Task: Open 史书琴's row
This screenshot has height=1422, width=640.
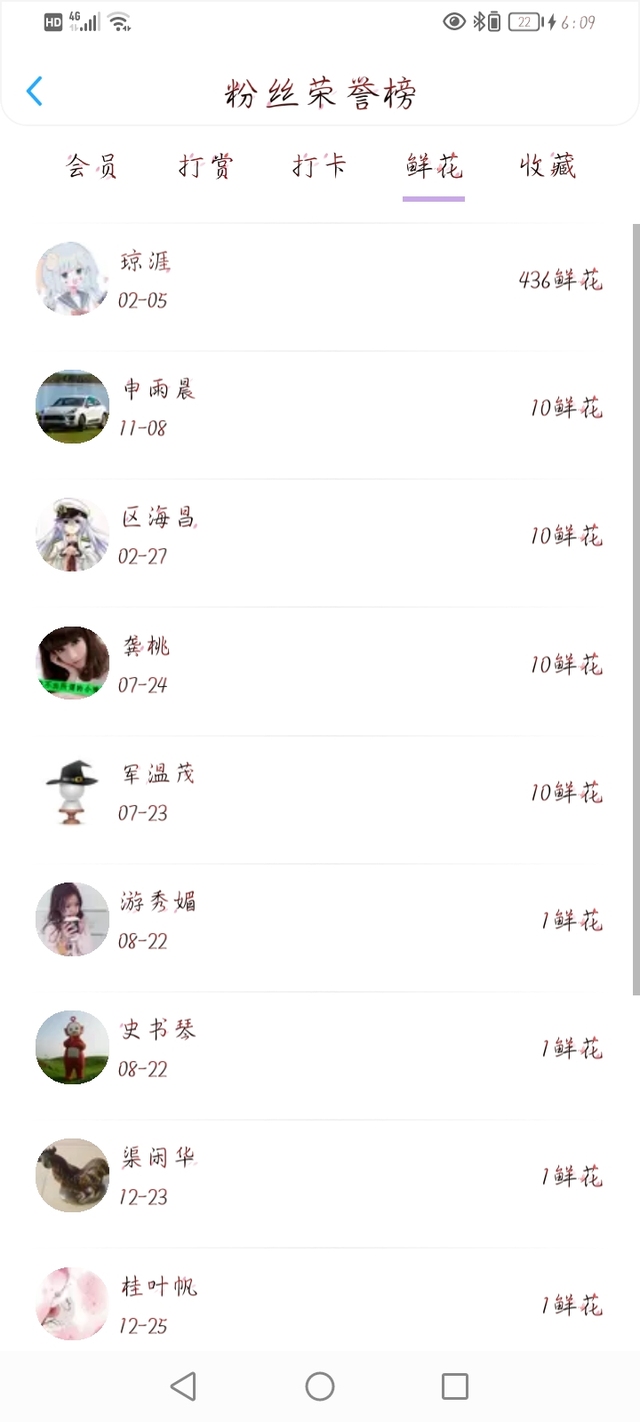Action: (x=320, y=1048)
